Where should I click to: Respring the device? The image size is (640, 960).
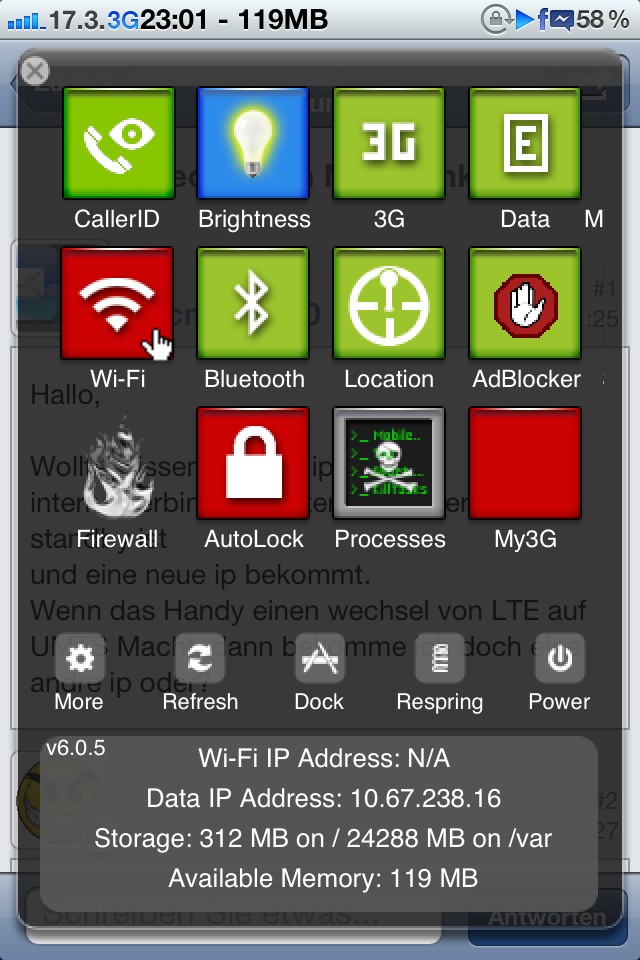[x=439, y=659]
